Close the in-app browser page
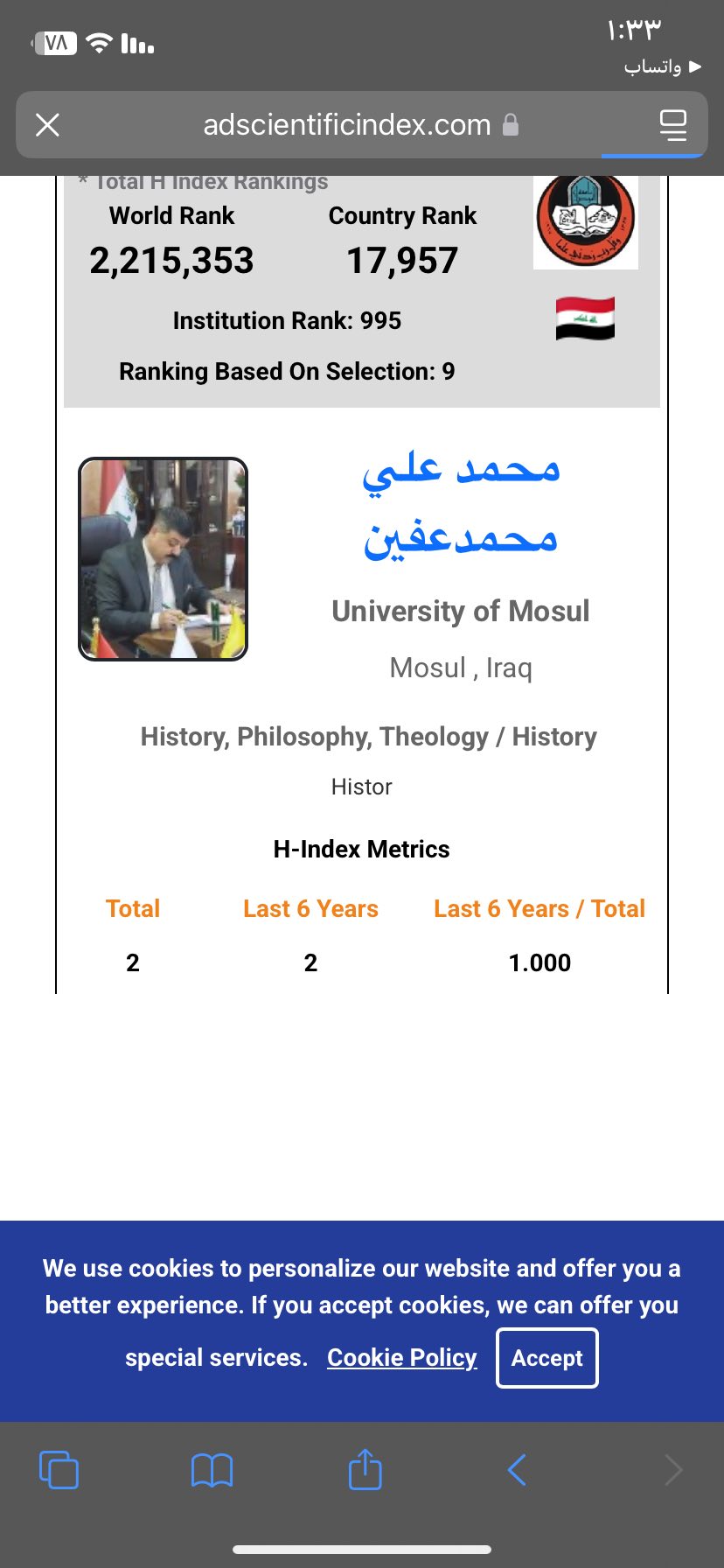Image resolution: width=724 pixels, height=1568 pixels. tap(48, 125)
